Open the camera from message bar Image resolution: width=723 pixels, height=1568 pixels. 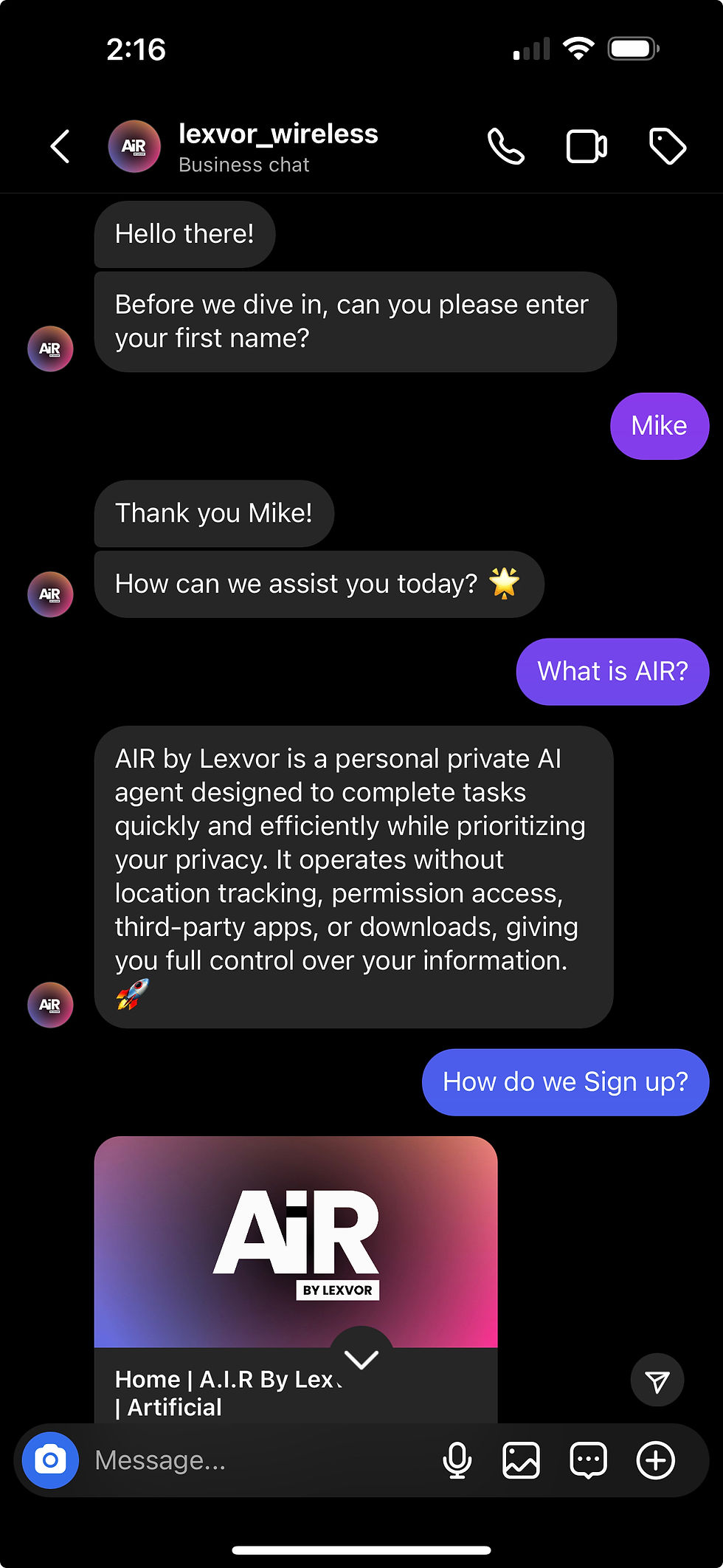pyautogui.click(x=50, y=1460)
